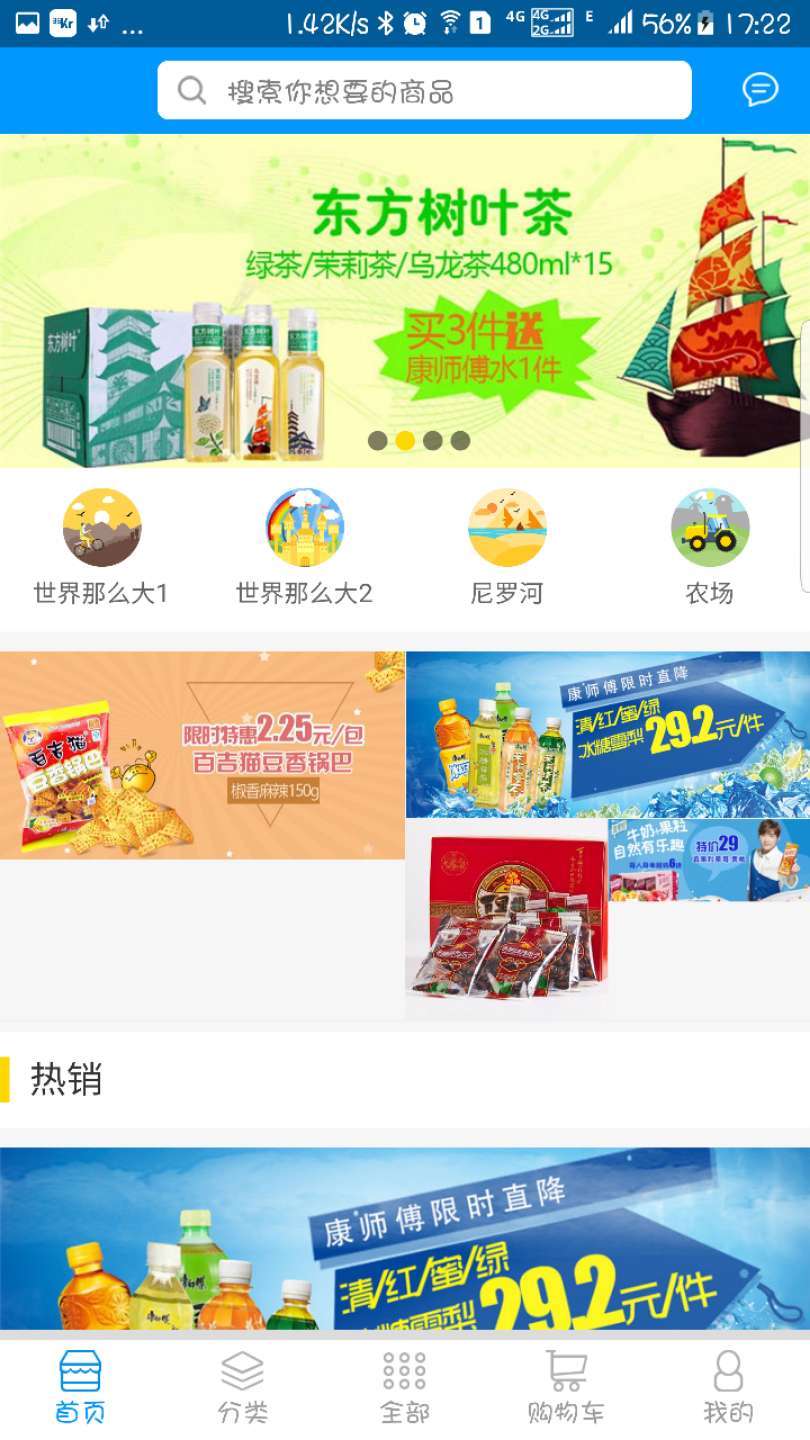The height and width of the screenshot is (1440, 810).
Task: Tap the magnifying glass search icon
Action: coord(192,90)
